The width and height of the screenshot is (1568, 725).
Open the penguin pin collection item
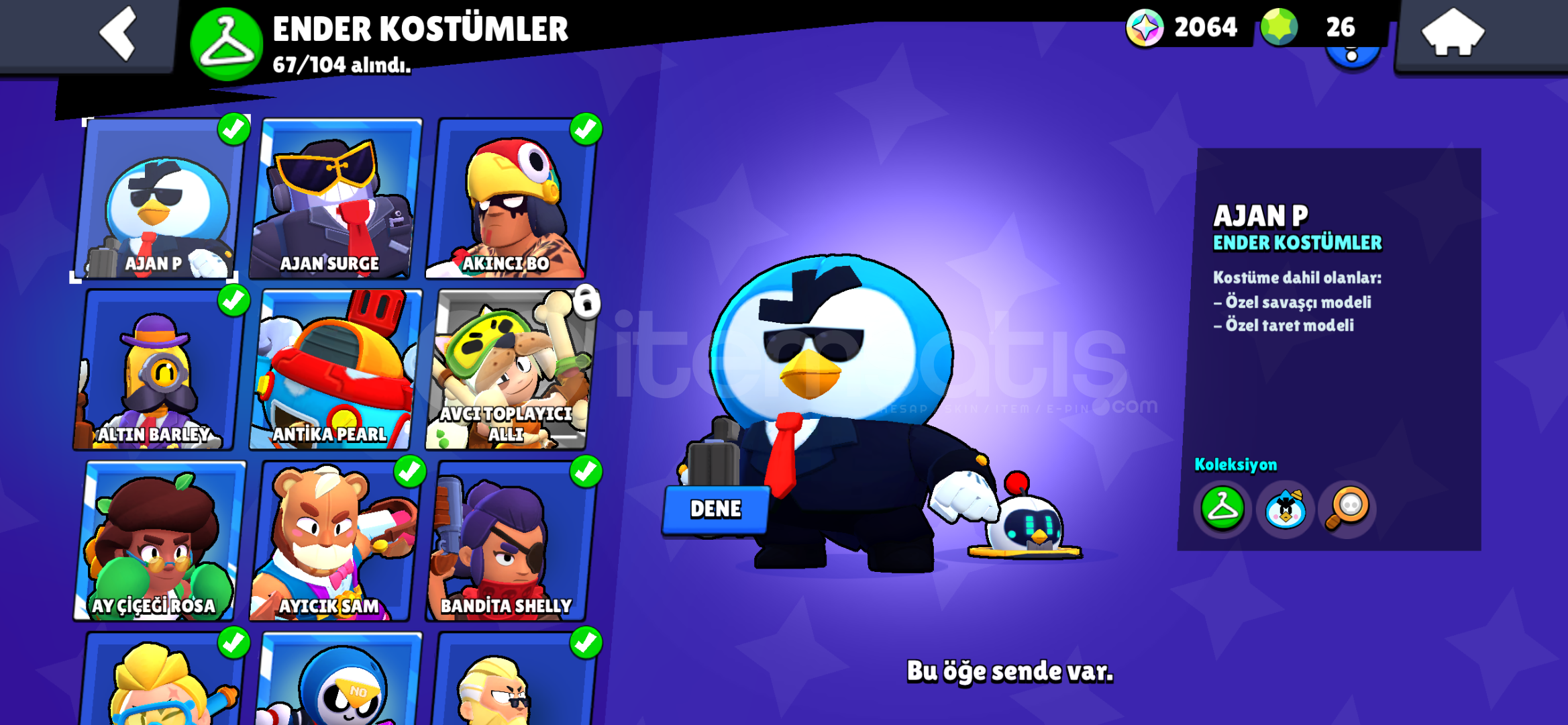tap(1285, 509)
